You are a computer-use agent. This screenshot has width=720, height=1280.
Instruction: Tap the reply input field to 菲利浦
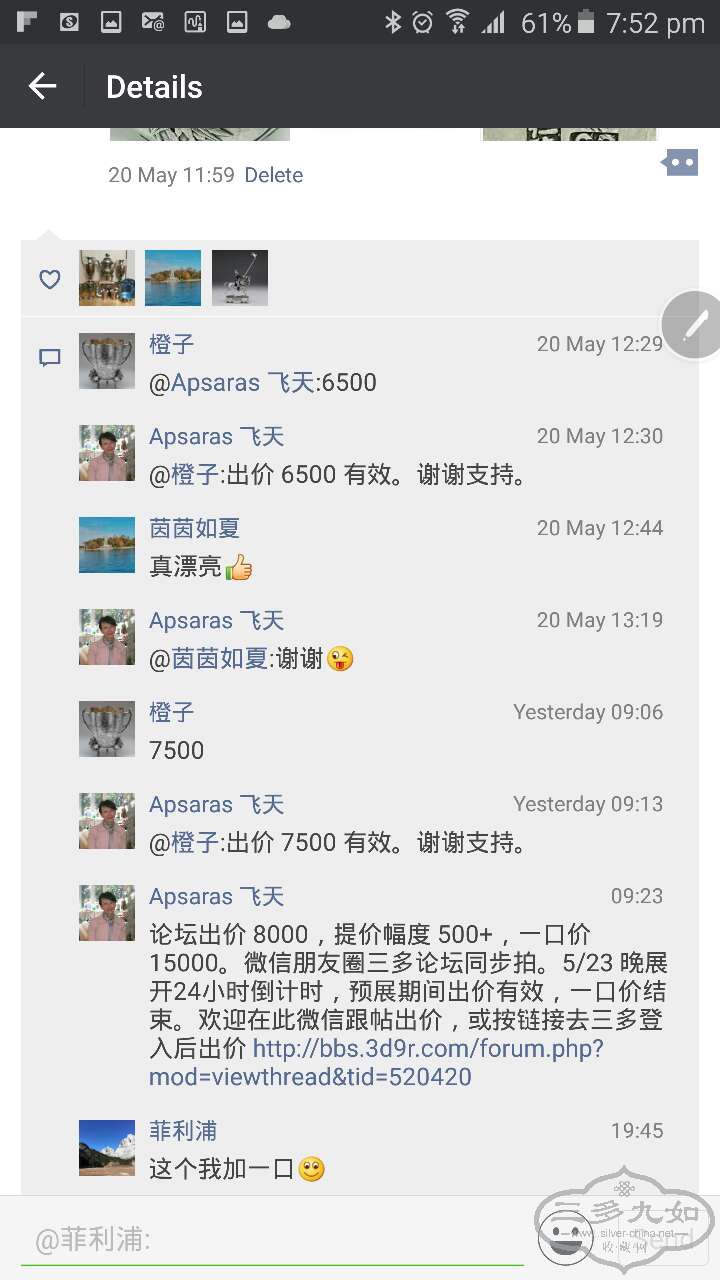point(270,1240)
